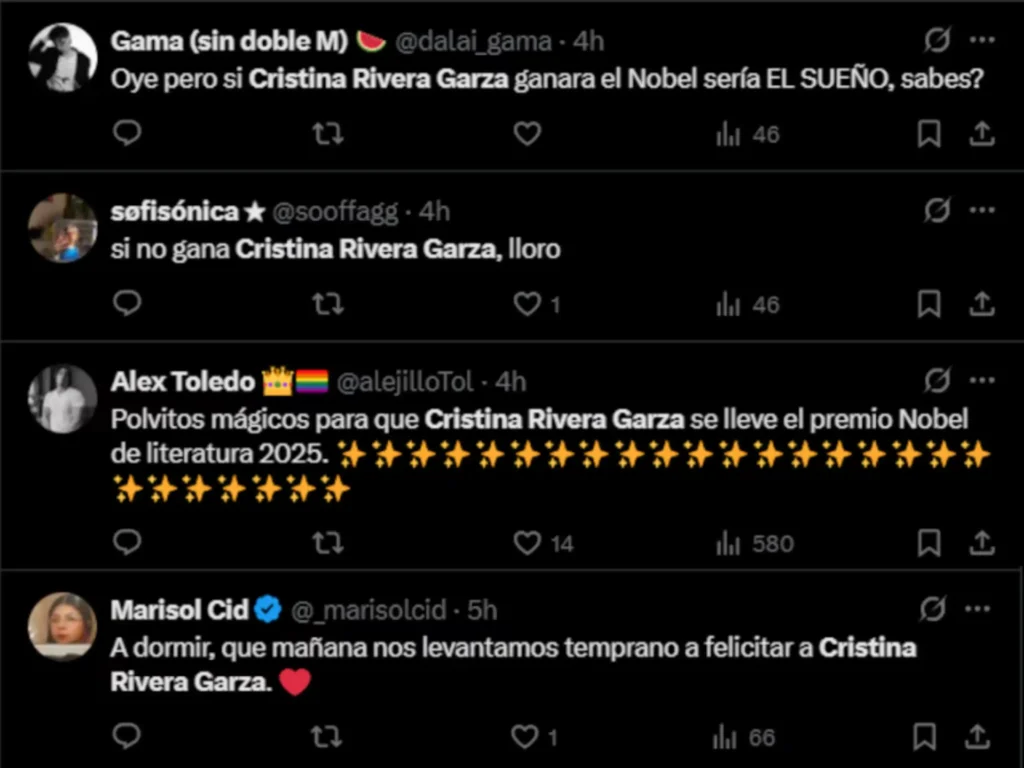This screenshot has width=1024, height=768.
Task: Open more options on Alex Toledo's post
Action: point(983,381)
